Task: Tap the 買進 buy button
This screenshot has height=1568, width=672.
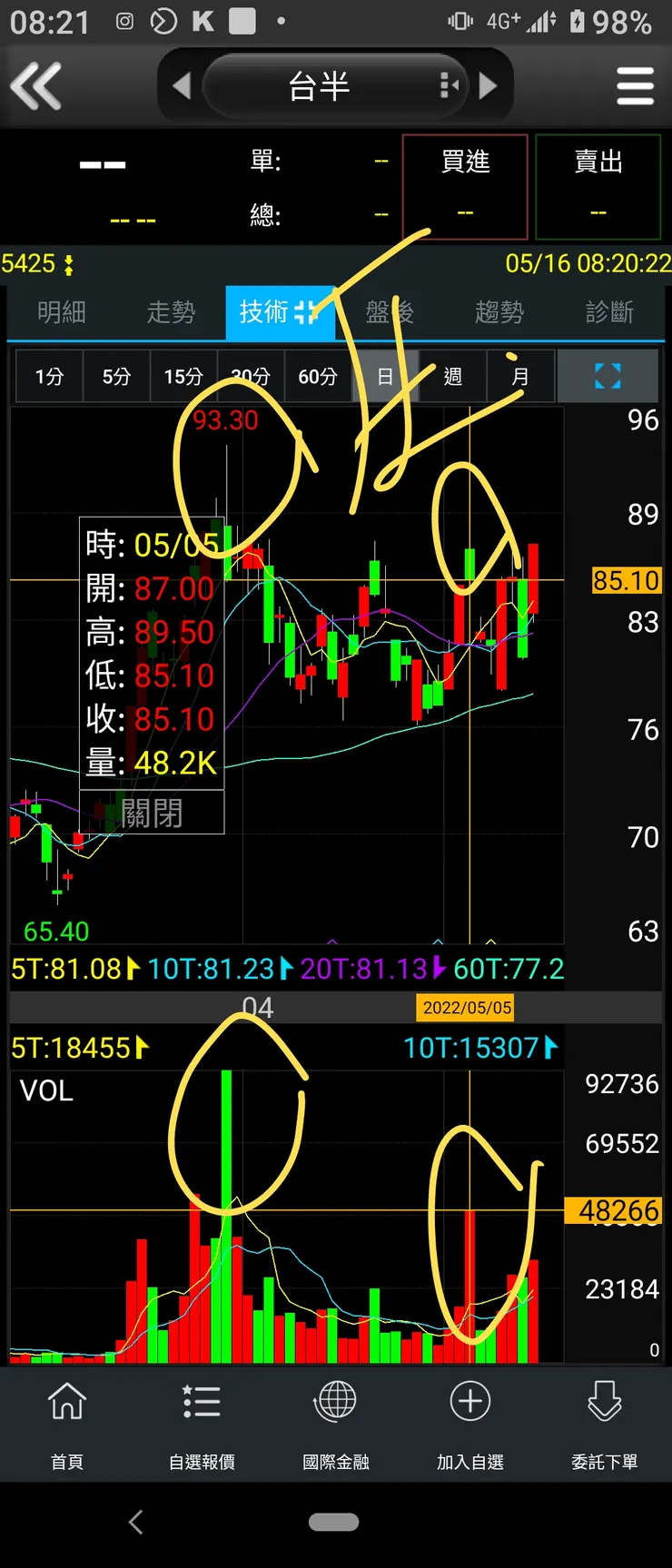Action: pos(465,186)
